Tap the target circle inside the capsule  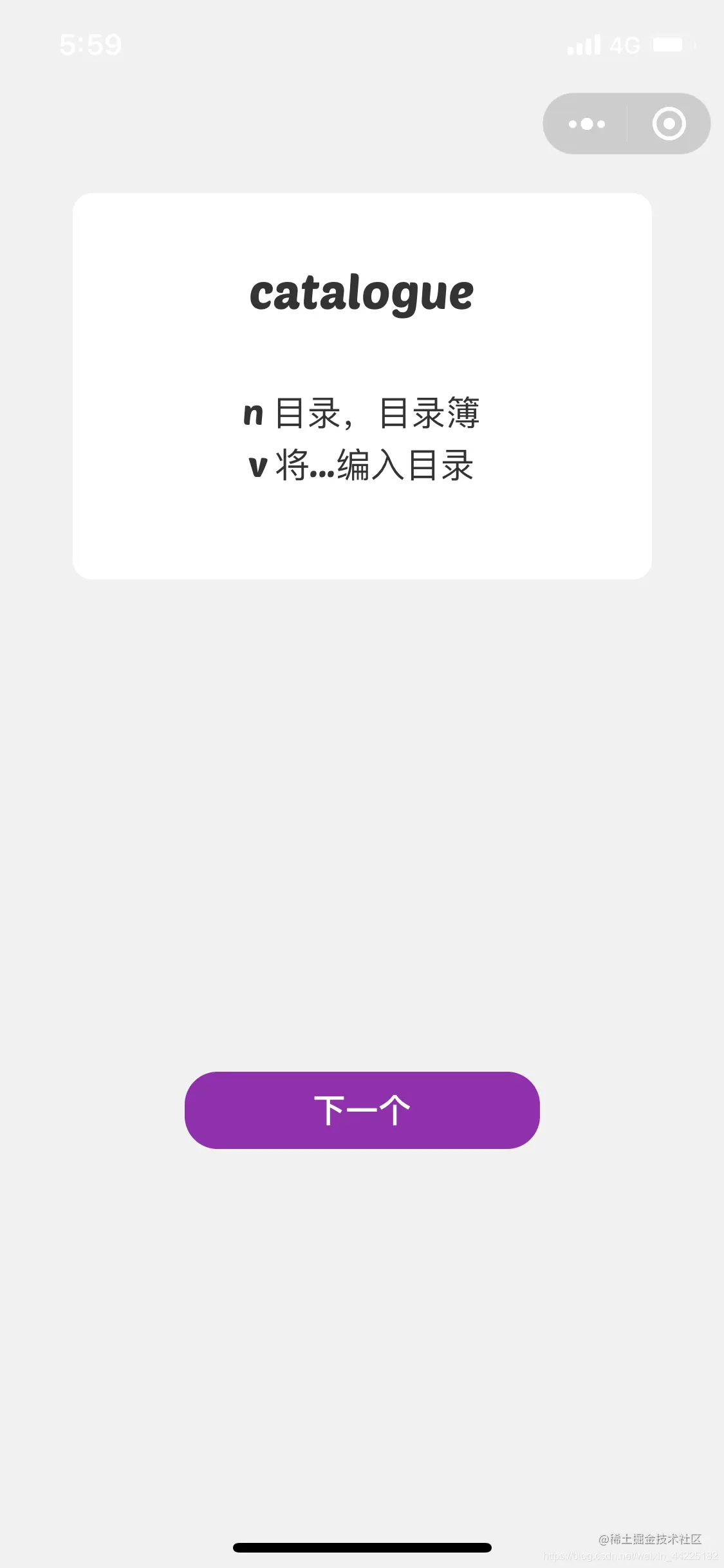(x=668, y=124)
